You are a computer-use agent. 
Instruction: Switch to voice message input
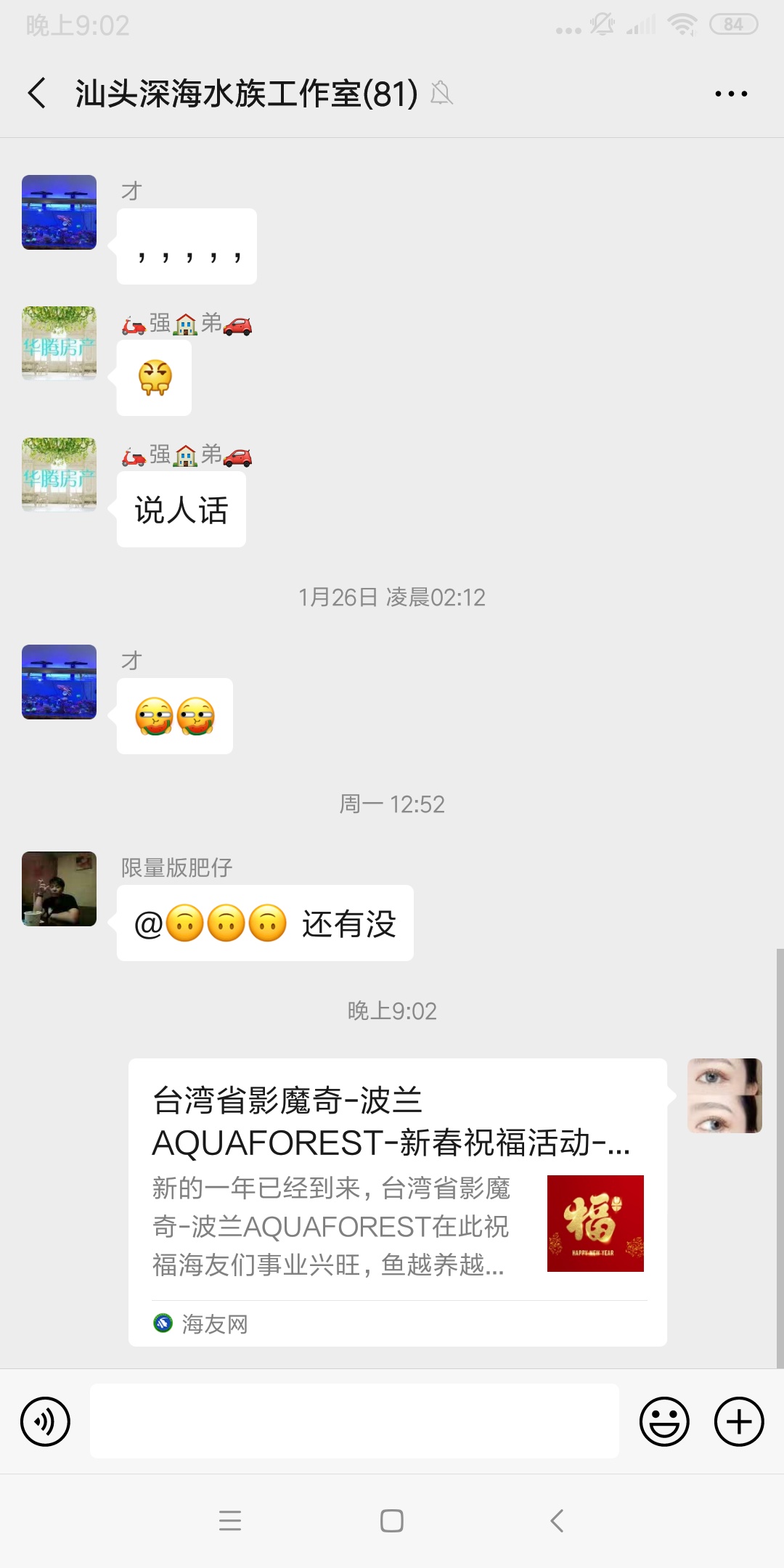[46, 1421]
